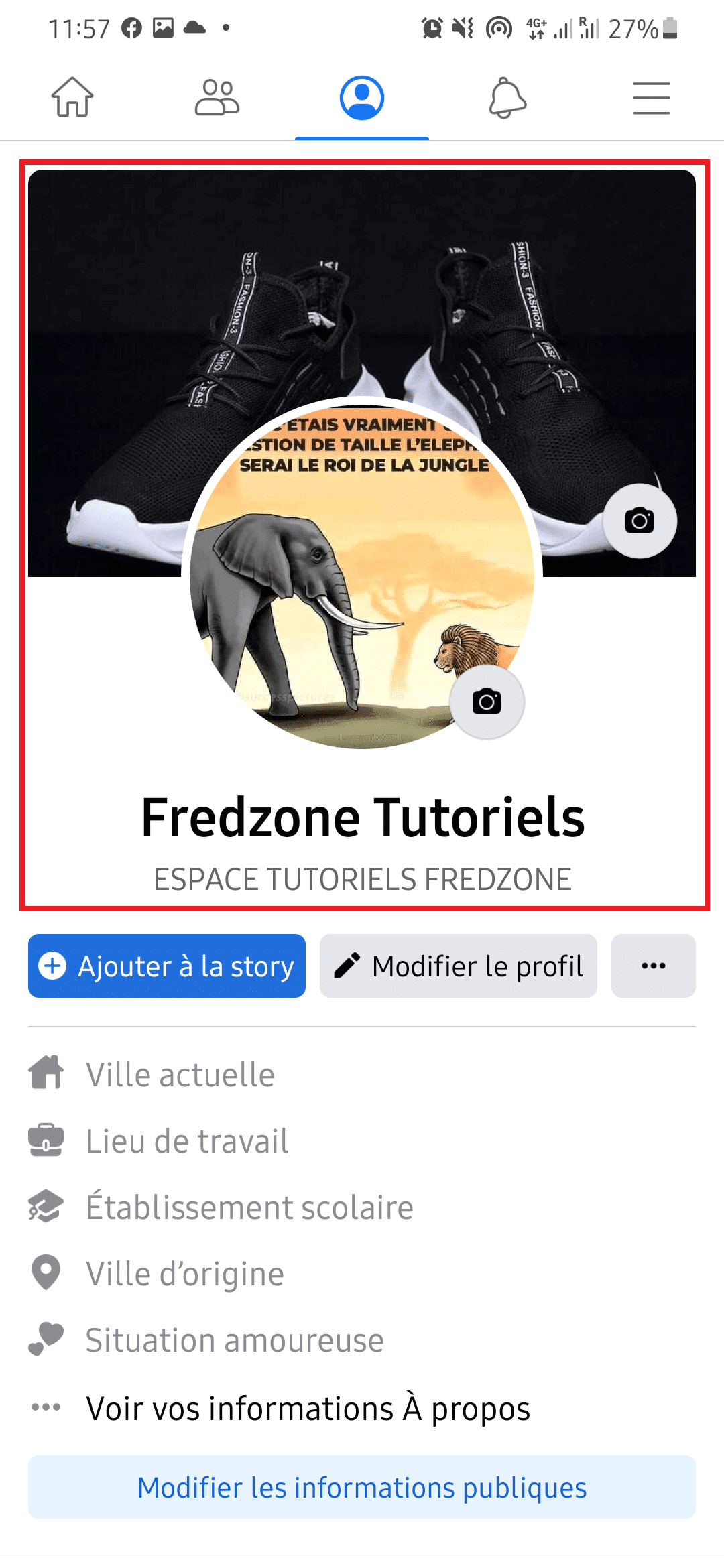Open the hamburger menu
Viewport: 724px width, 1568px height.
(652, 98)
